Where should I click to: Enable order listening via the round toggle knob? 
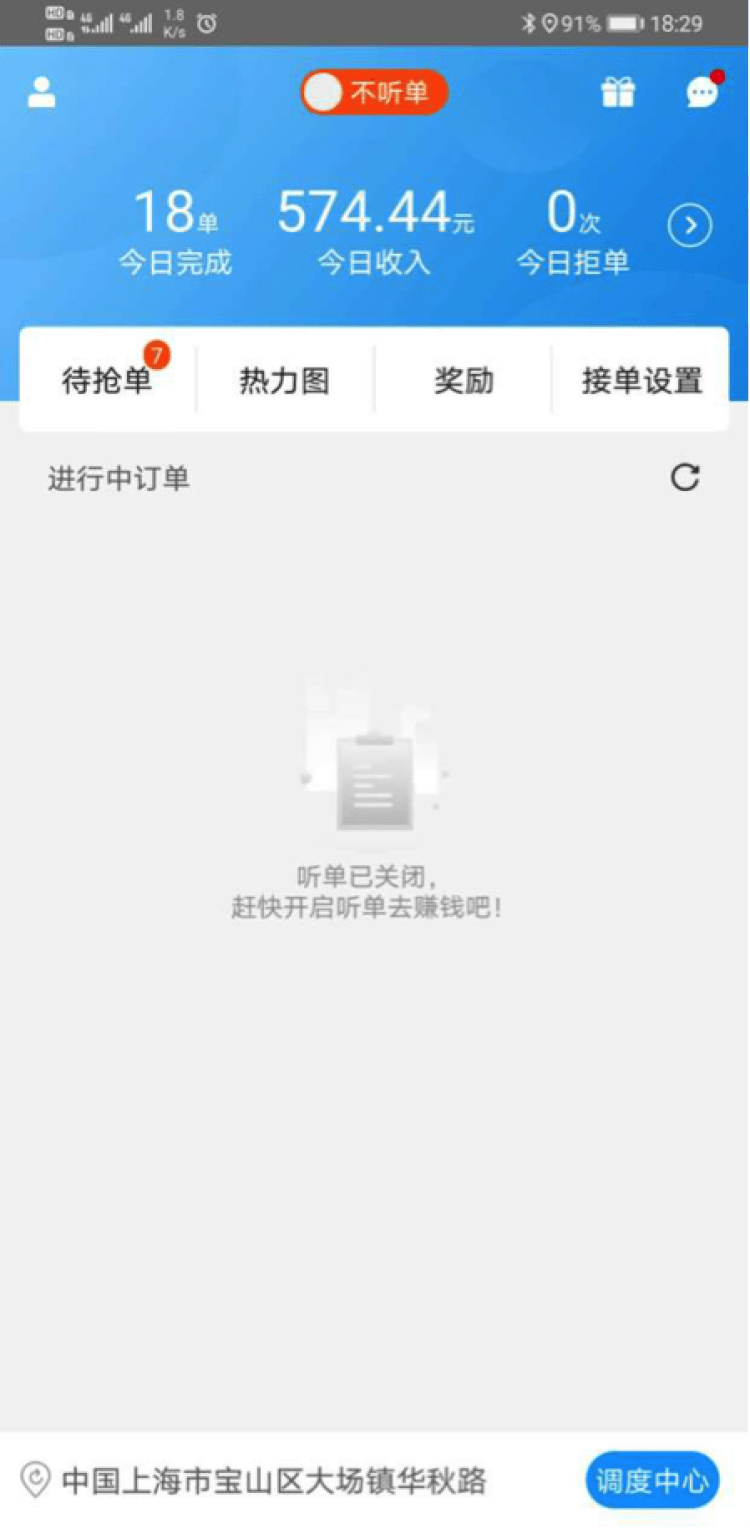[x=324, y=91]
